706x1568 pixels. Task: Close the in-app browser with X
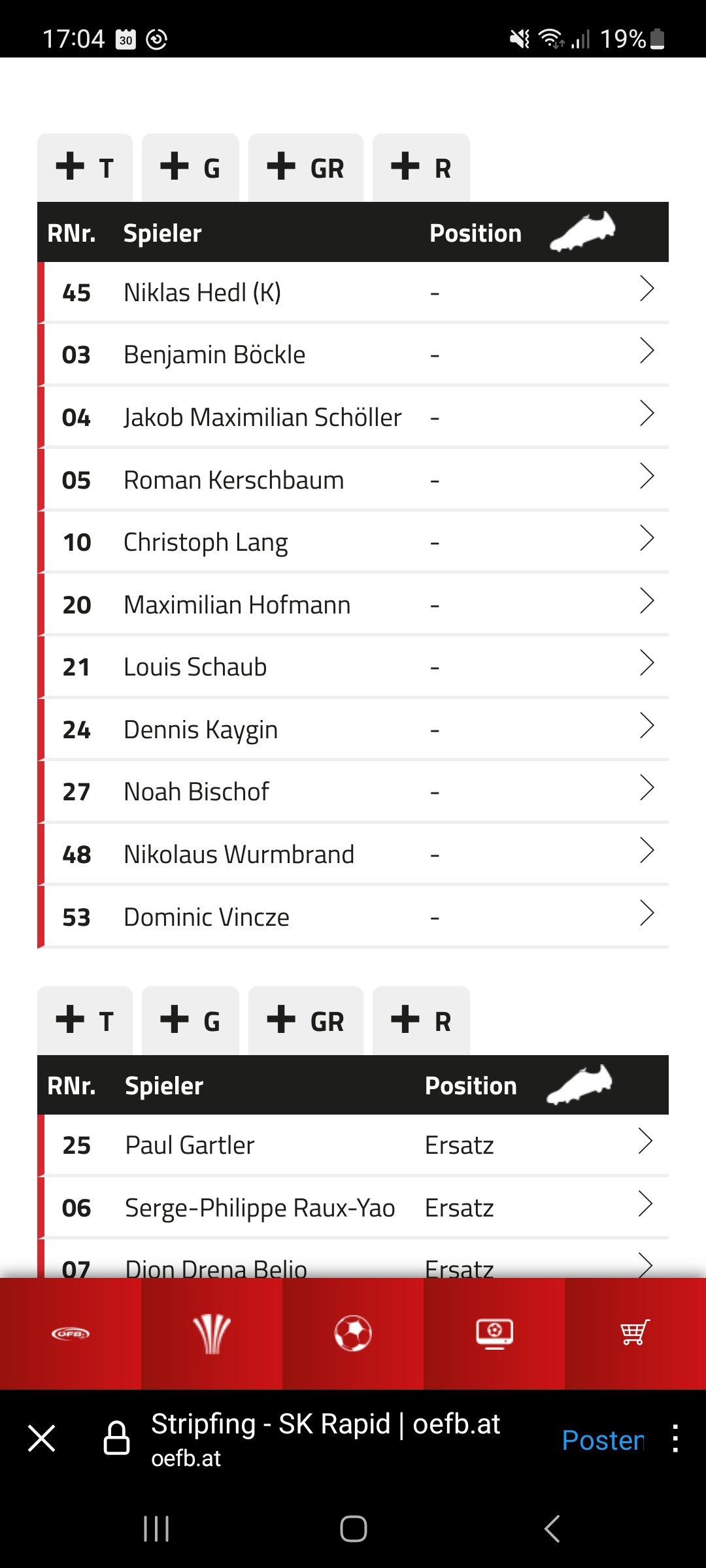point(42,1438)
